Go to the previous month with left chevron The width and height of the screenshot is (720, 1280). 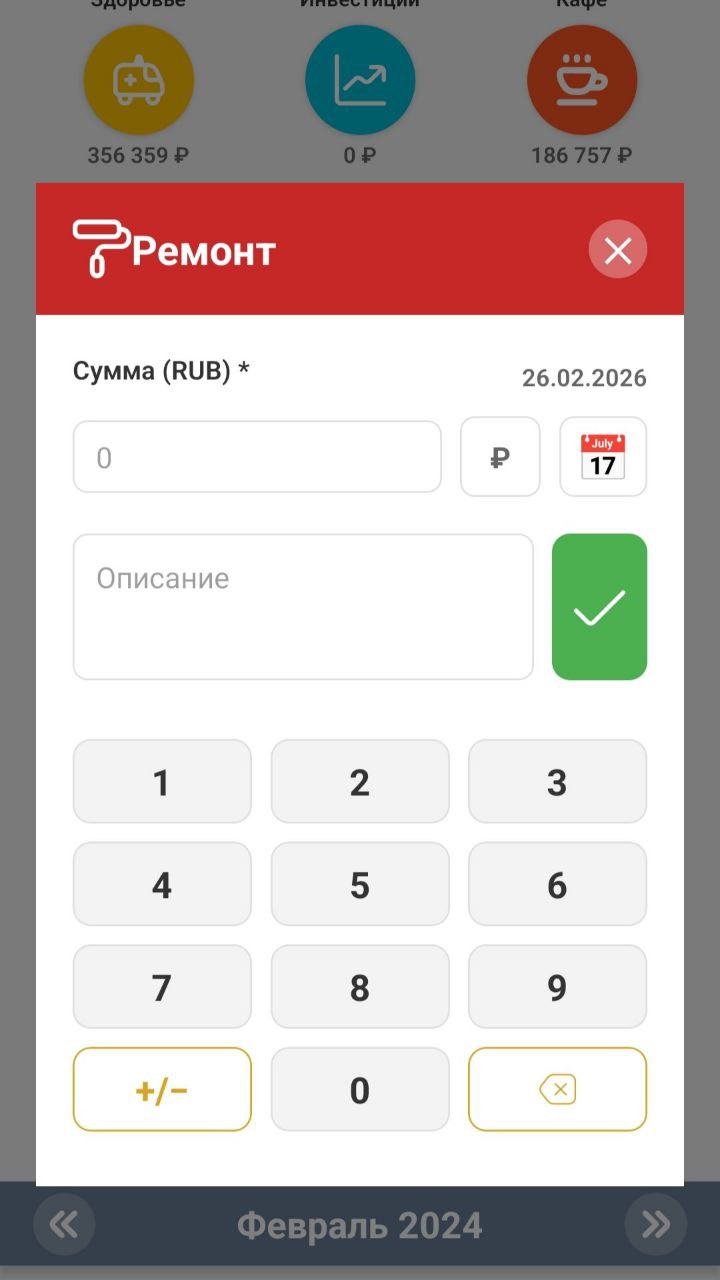[63, 1224]
